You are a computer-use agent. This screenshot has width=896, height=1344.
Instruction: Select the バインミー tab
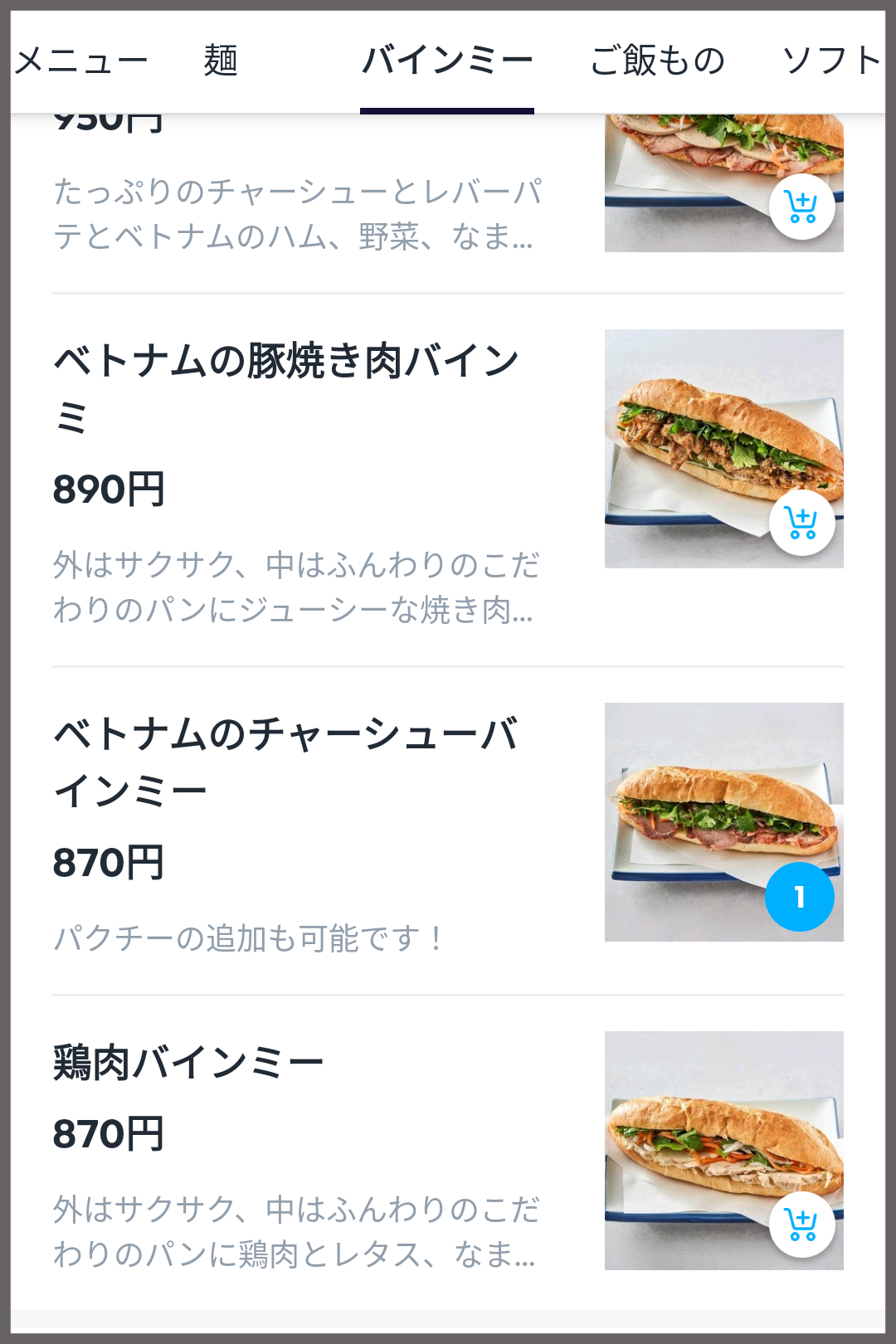pyautogui.click(x=447, y=61)
